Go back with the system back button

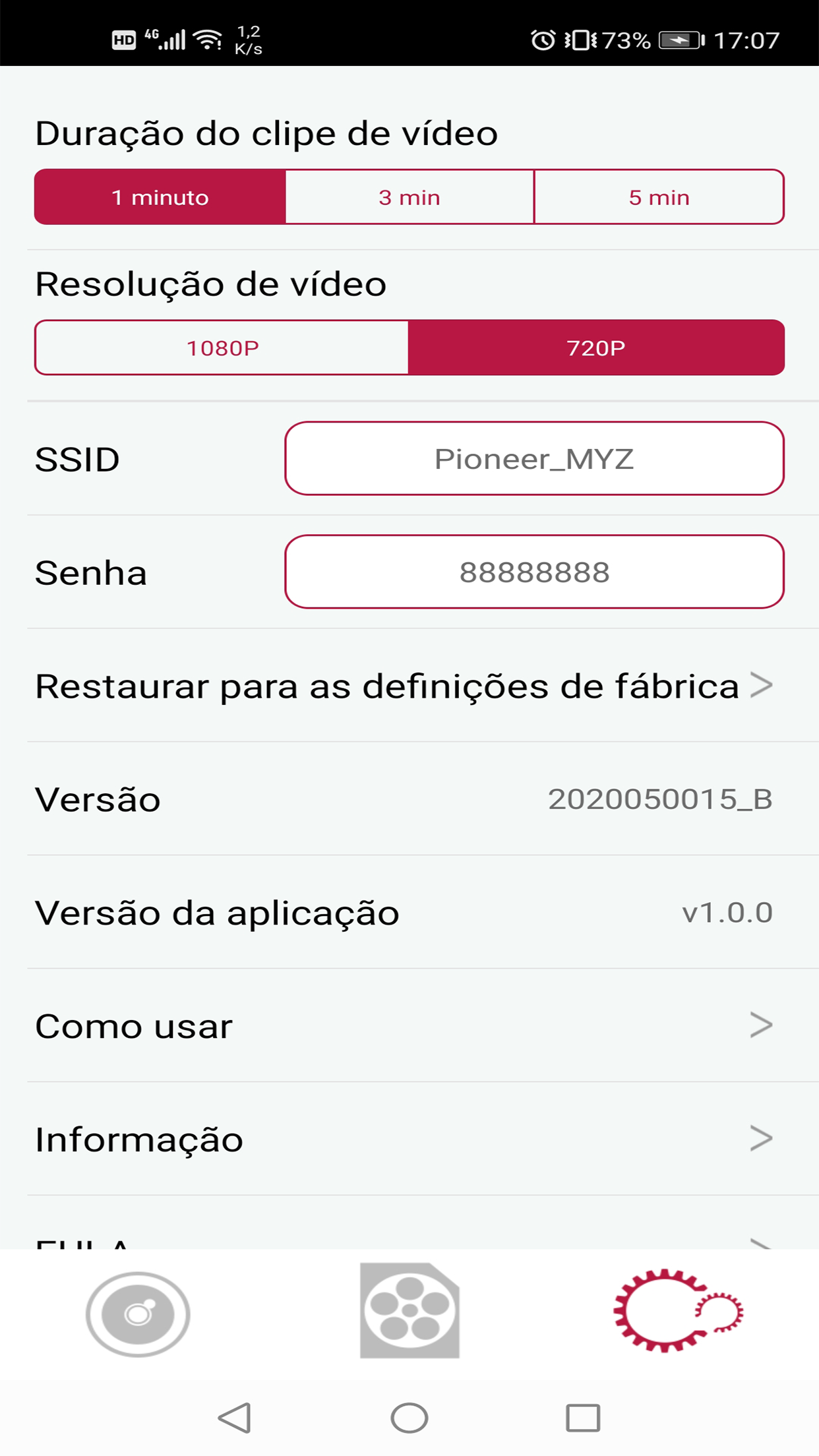235,1417
